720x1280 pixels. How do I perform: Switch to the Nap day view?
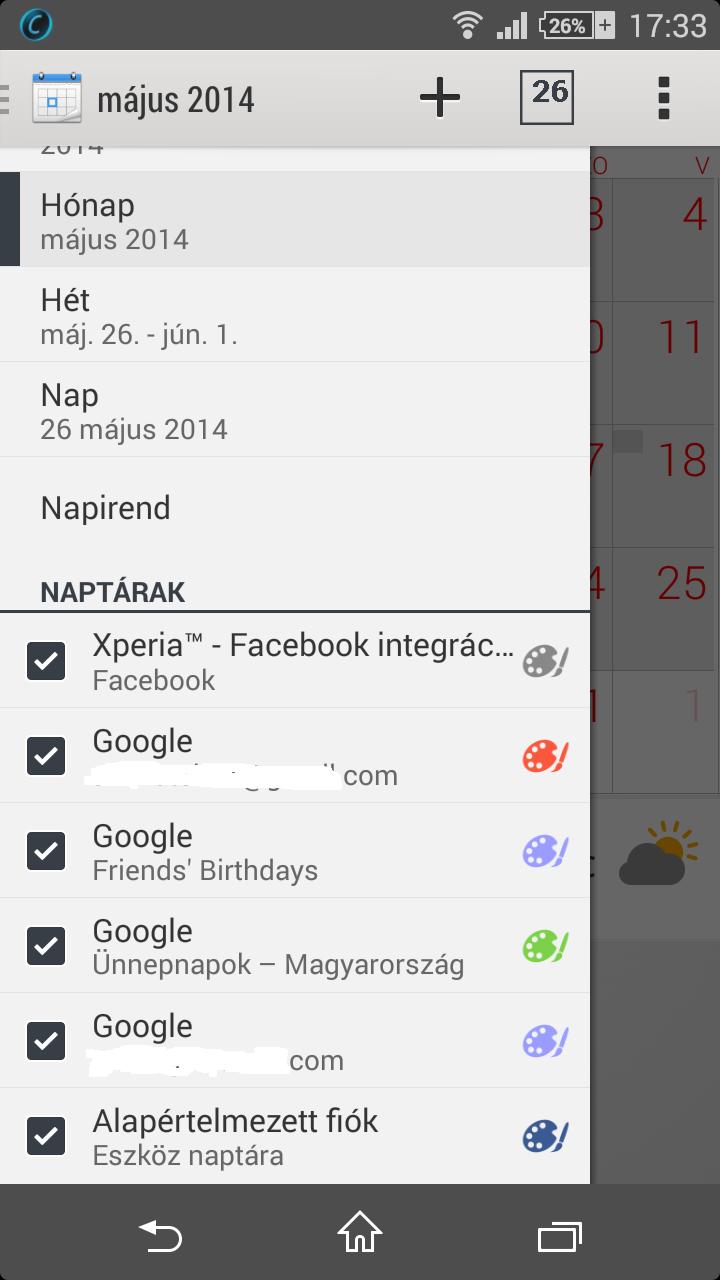295,409
